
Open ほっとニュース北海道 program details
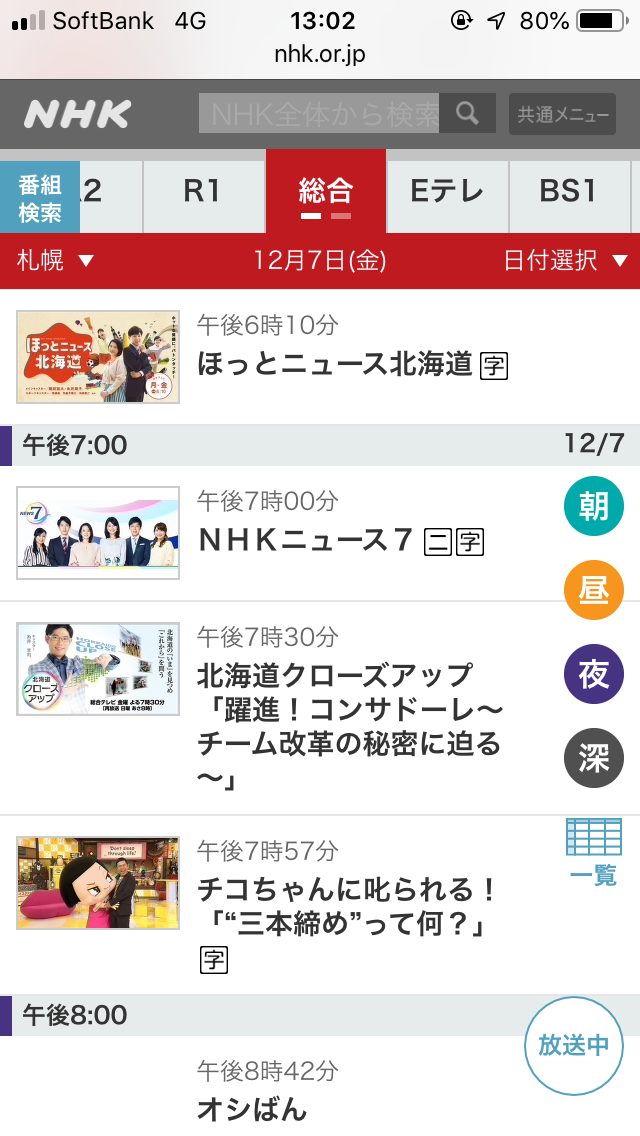[x=335, y=364]
